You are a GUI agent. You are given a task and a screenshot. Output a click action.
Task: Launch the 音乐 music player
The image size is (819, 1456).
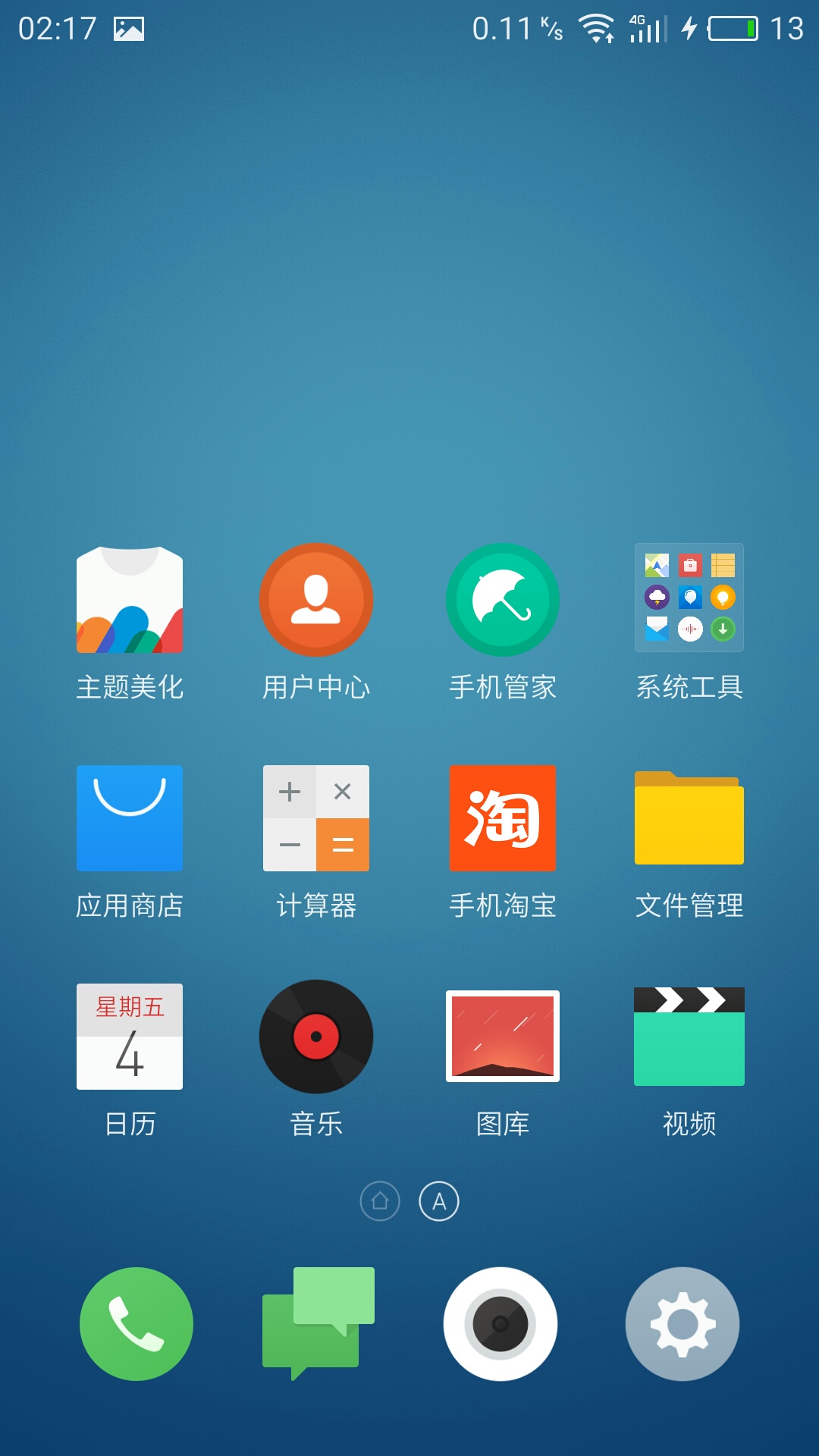pos(316,1037)
